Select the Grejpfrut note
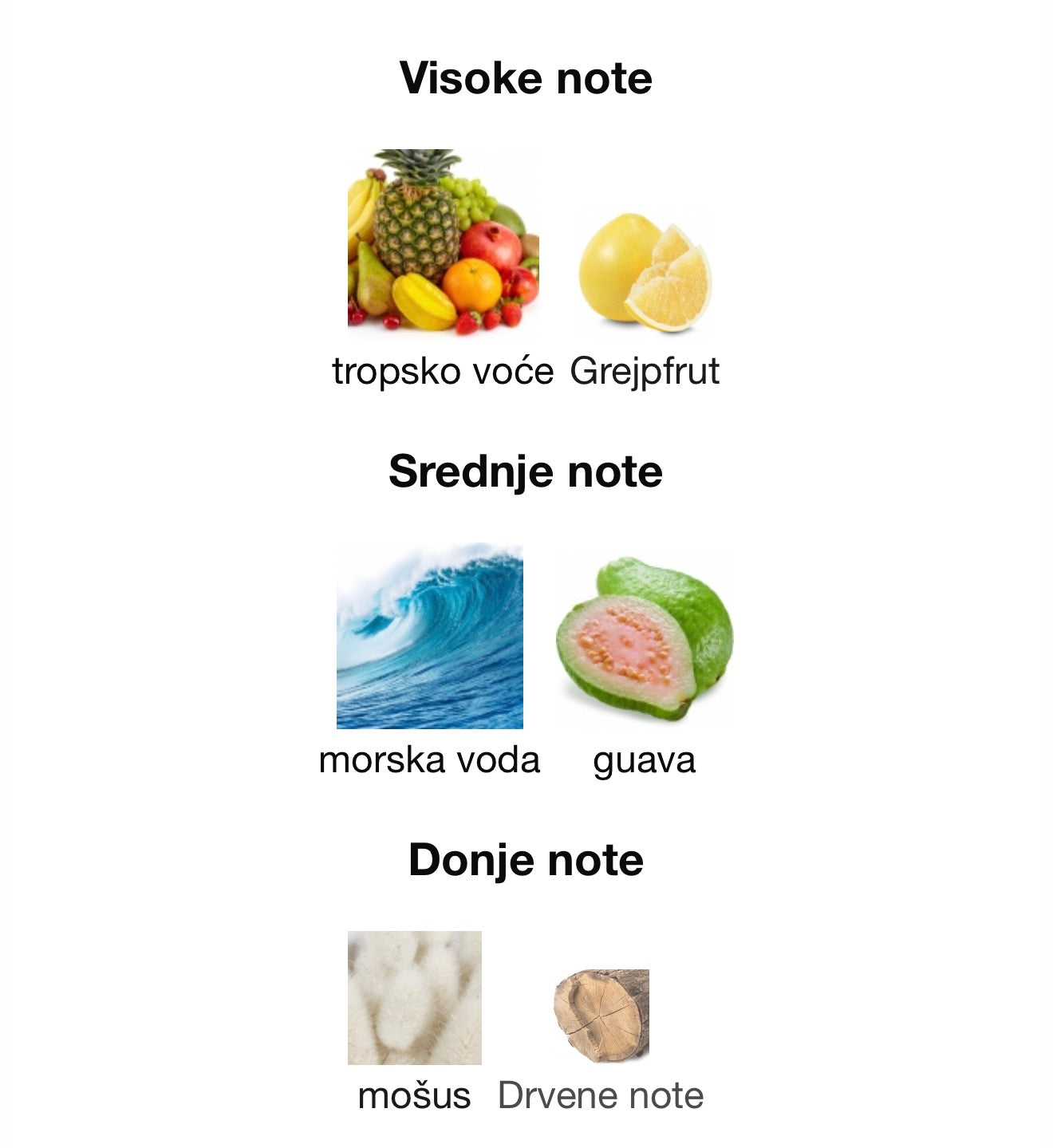This screenshot has height=1148, width=1053. tap(645, 273)
